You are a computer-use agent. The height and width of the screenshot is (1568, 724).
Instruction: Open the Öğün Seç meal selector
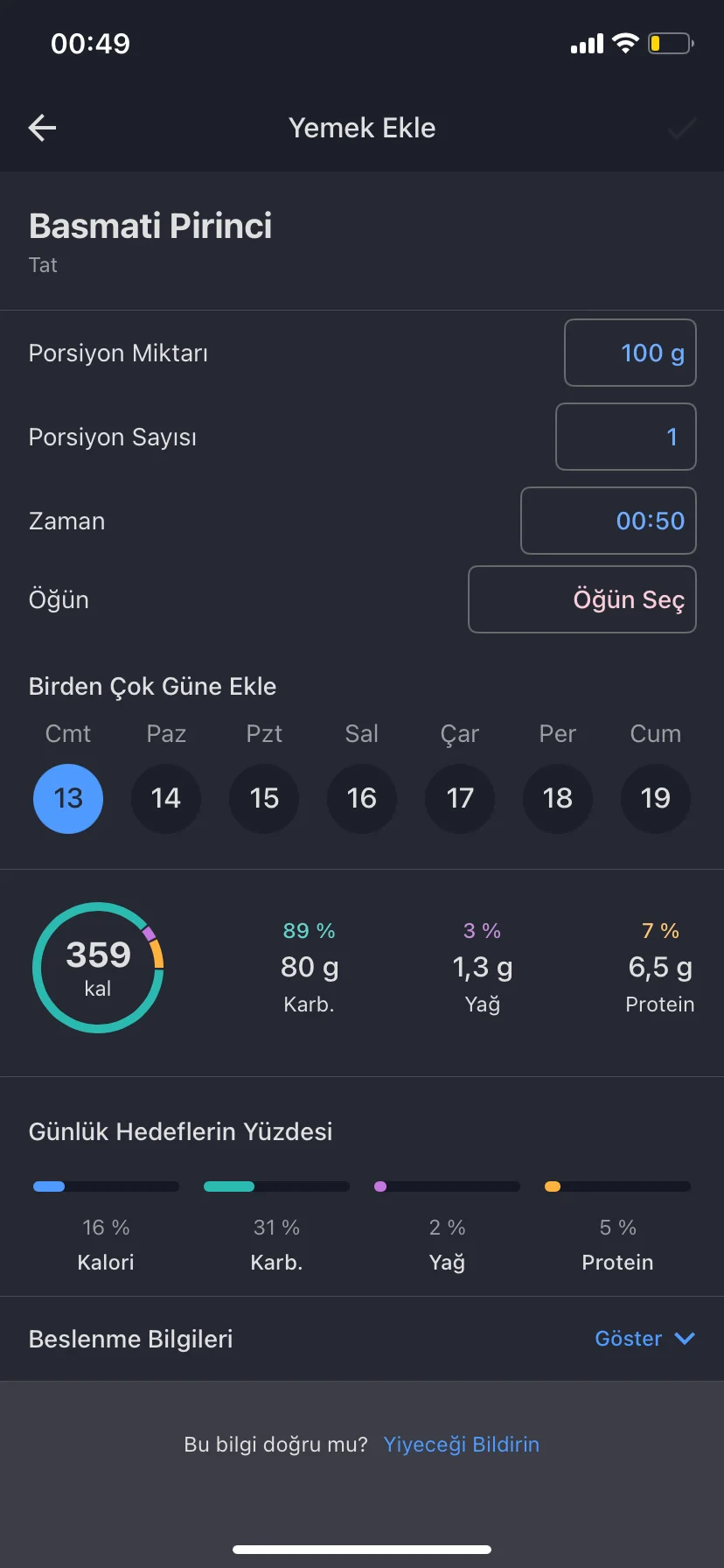coord(582,599)
